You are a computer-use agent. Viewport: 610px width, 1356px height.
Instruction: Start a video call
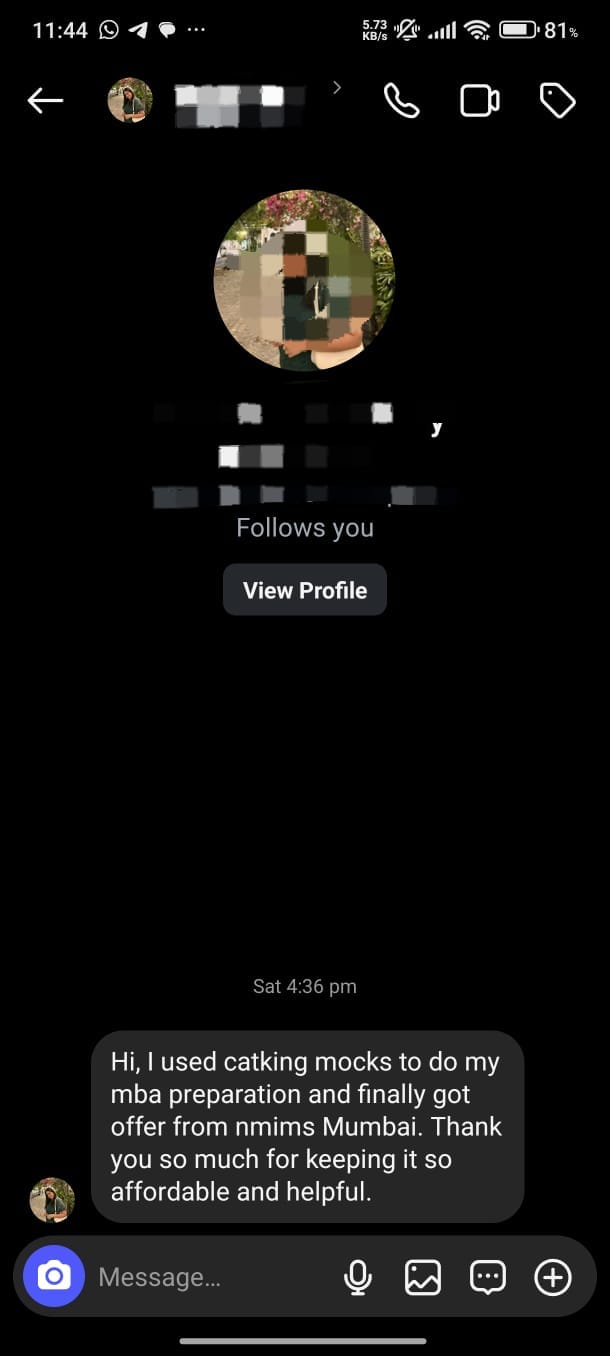(x=479, y=100)
